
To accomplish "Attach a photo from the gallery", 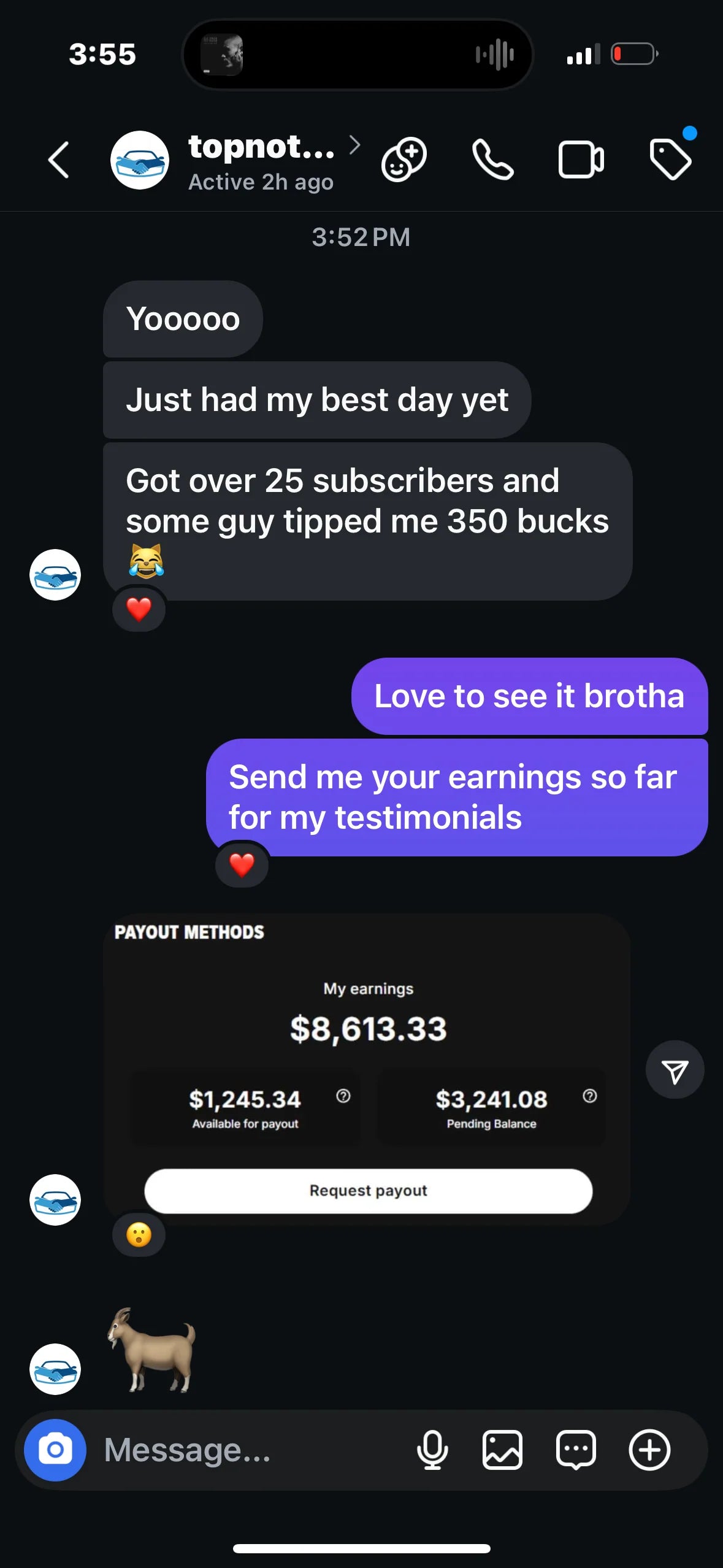I will 503,1450.
